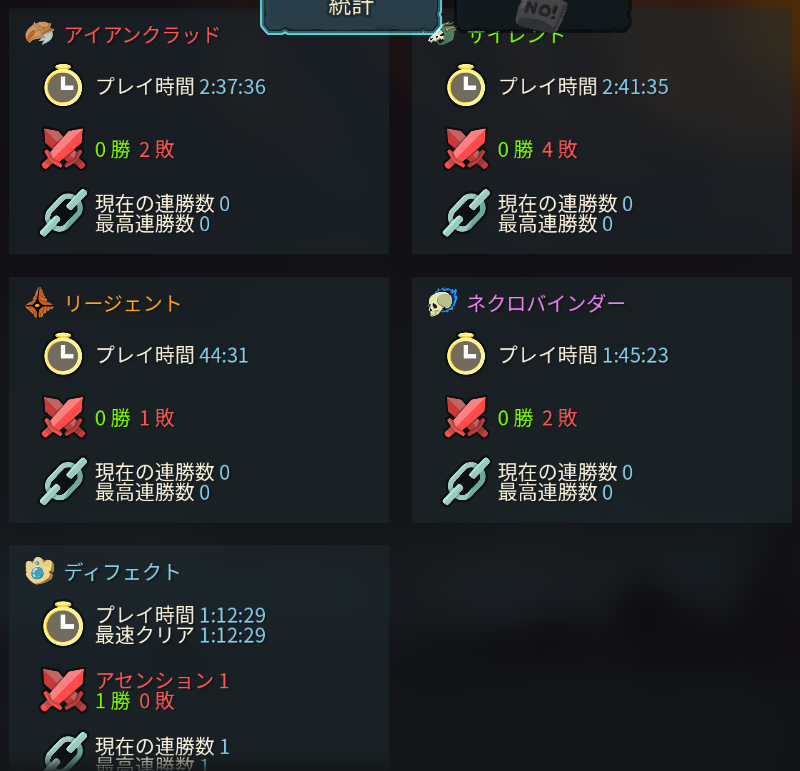Switch to the dark tab beside 統計

(x=543, y=14)
